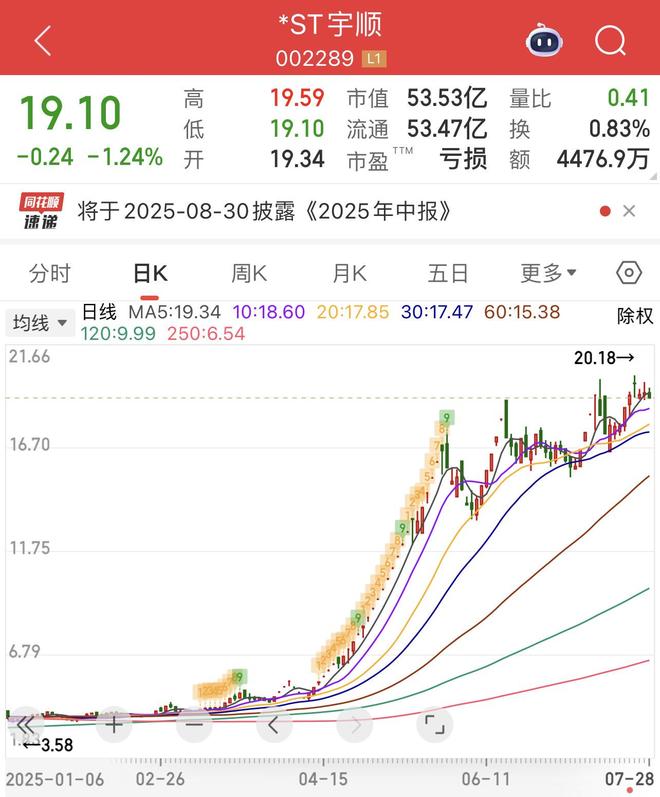Screen dimensions: 660x797
Task: Switch to the 五日 view
Action: [448, 273]
